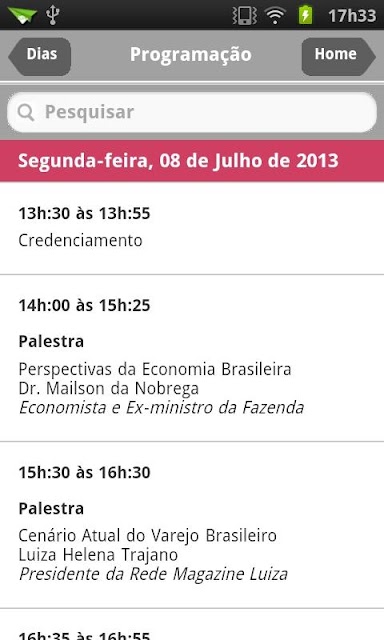Open the Credenciamento session entry
The width and height of the screenshot is (384, 640).
click(192, 229)
